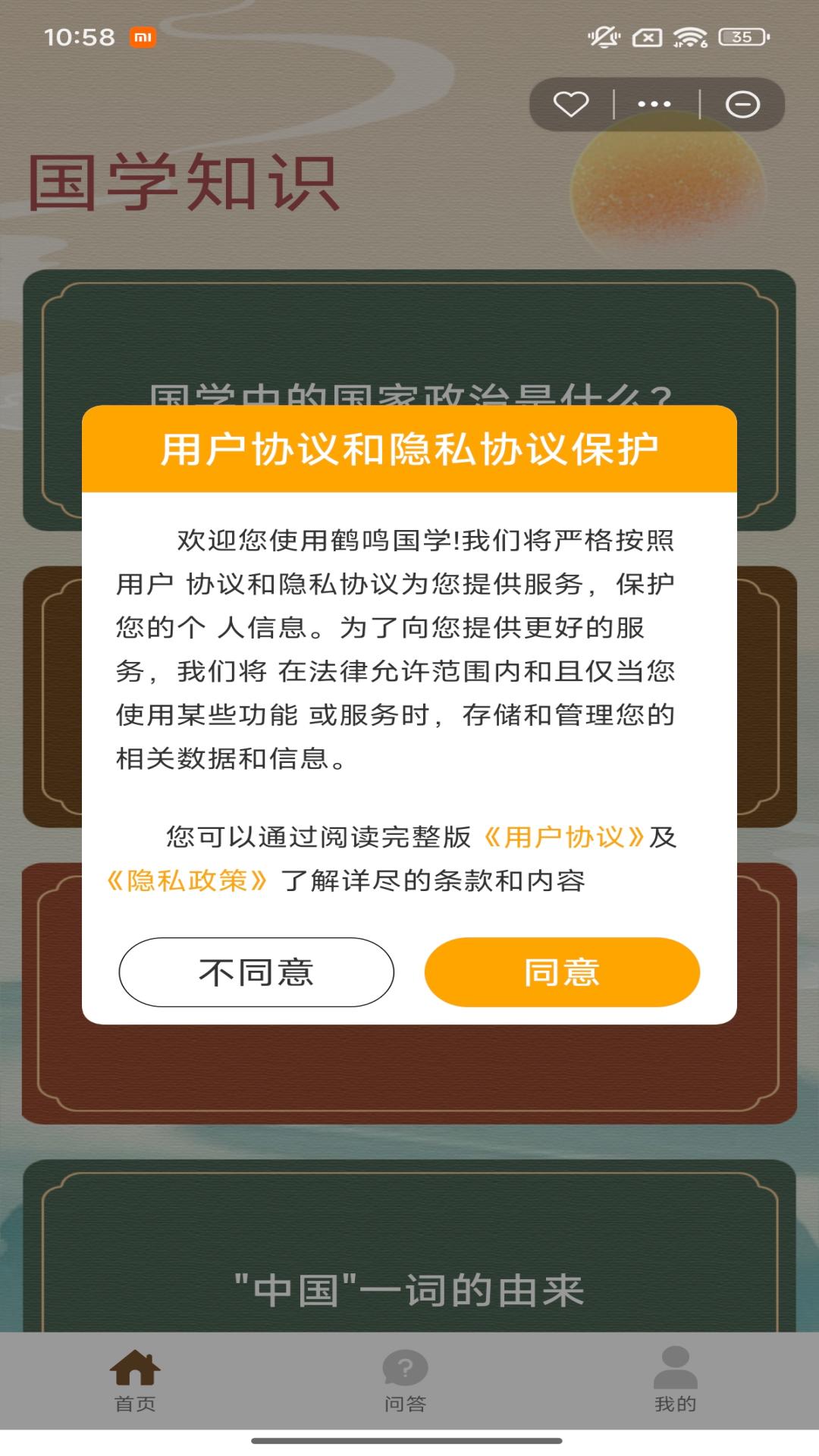Read the 《隐私政策》 link
819x1456 pixels.
[187, 881]
